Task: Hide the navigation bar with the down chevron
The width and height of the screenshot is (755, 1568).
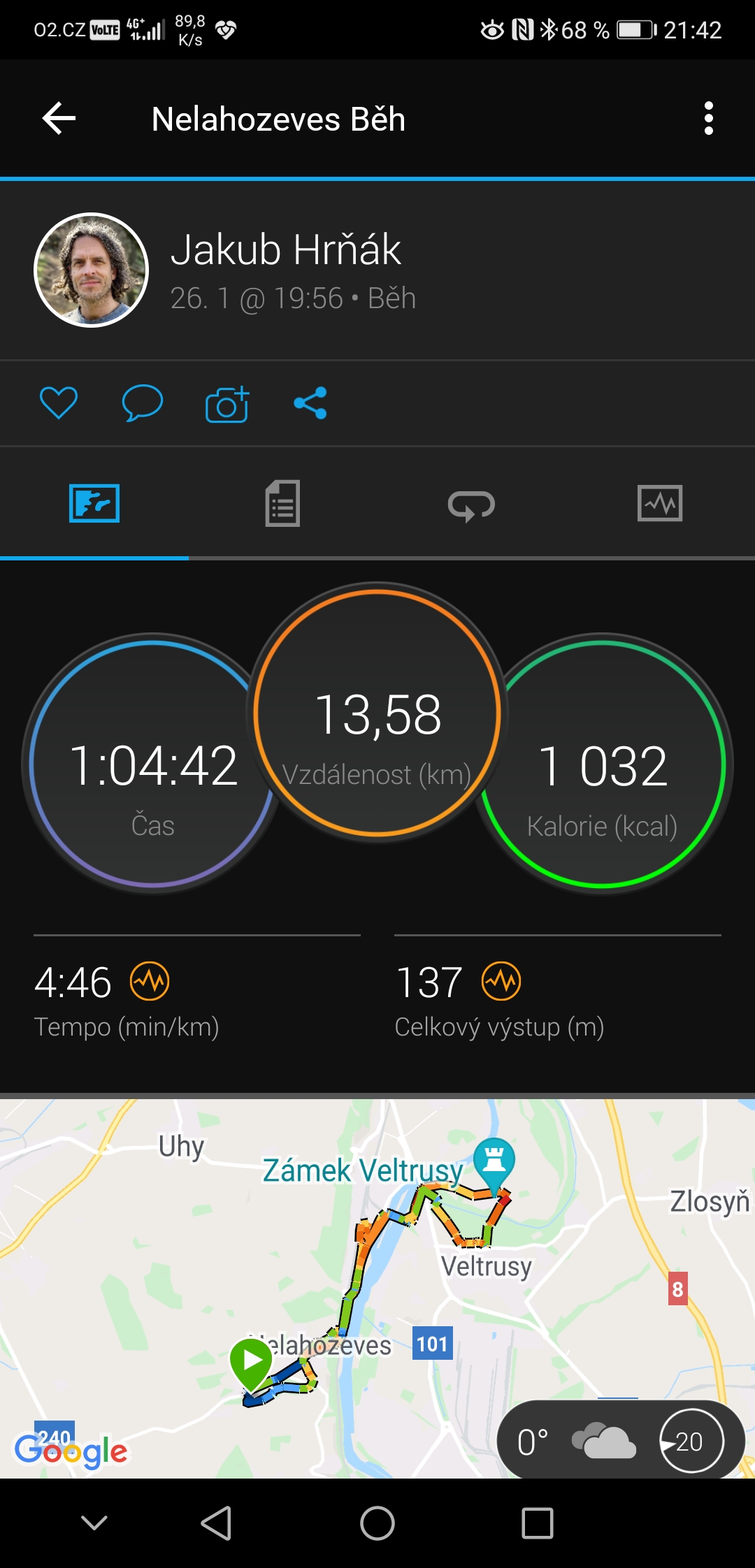Action: [94, 1523]
